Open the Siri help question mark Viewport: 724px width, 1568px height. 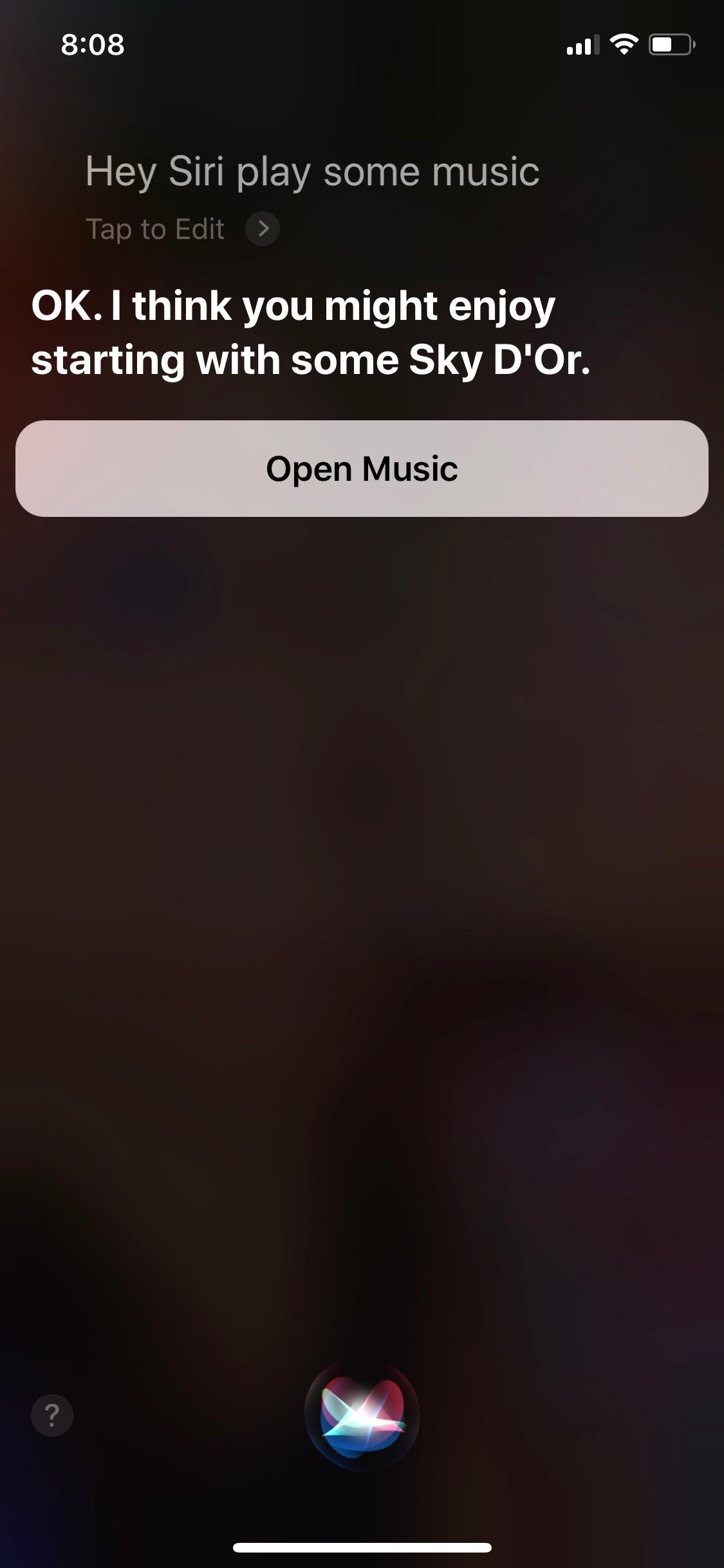[52, 1415]
